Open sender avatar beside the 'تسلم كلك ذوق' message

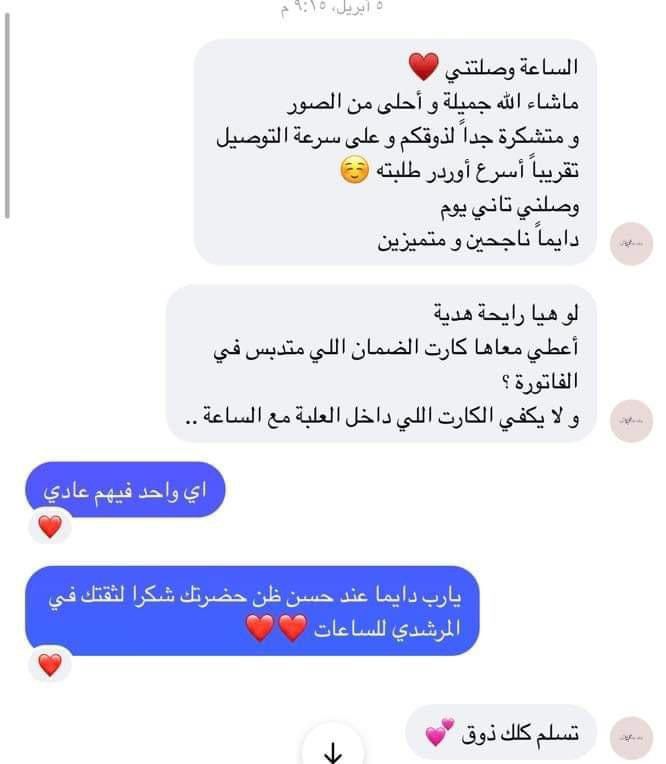(x=631, y=737)
